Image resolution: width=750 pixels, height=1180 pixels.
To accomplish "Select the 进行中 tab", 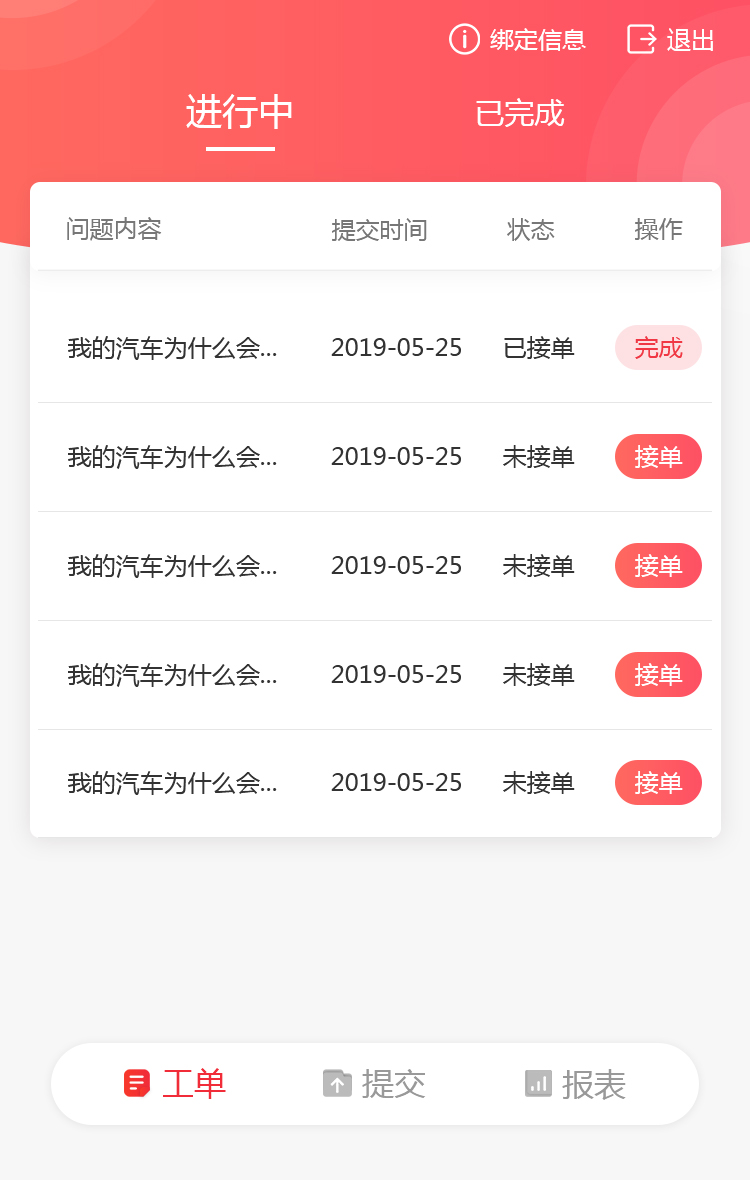I will click(239, 112).
